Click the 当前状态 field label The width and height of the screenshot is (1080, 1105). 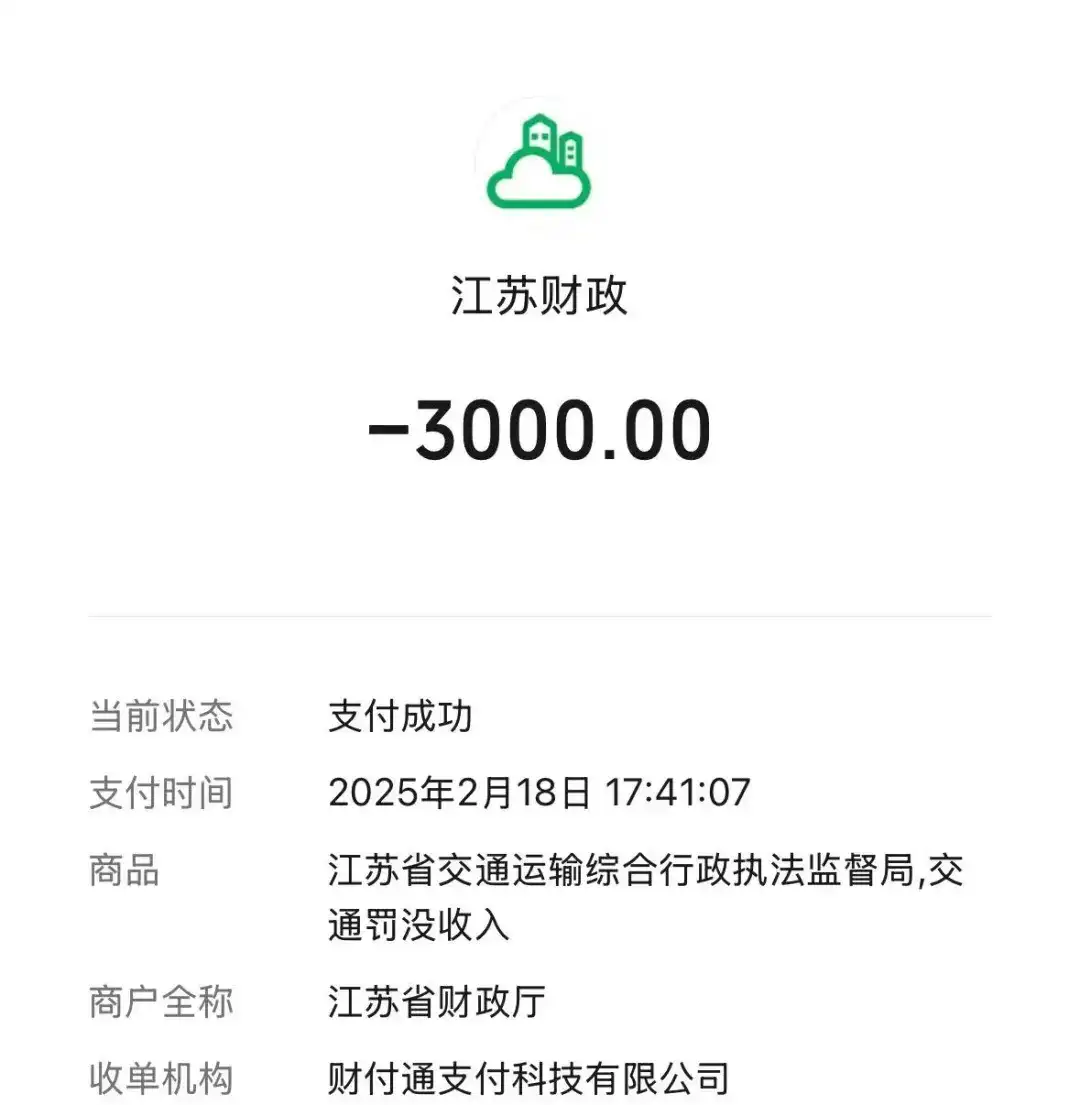[160, 714]
